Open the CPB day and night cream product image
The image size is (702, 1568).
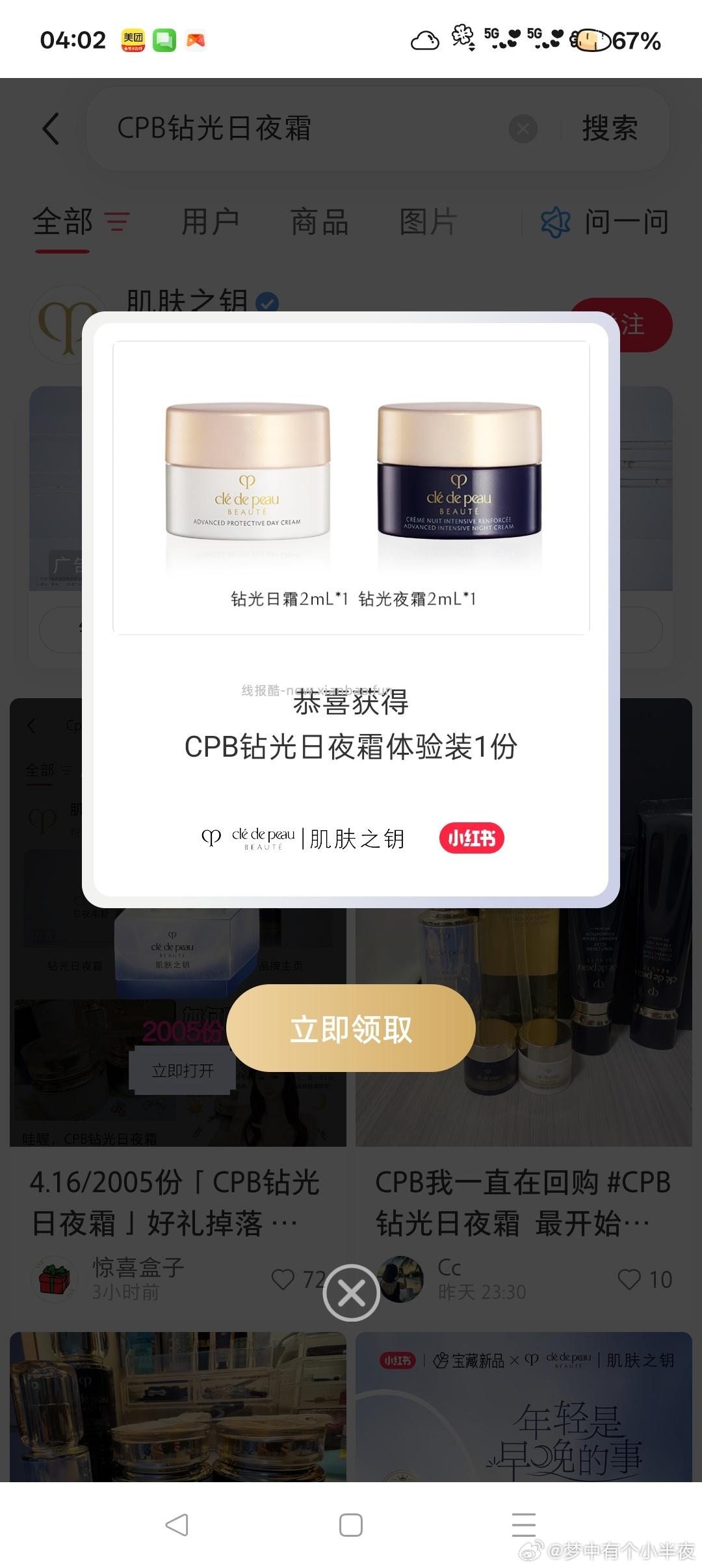351,488
